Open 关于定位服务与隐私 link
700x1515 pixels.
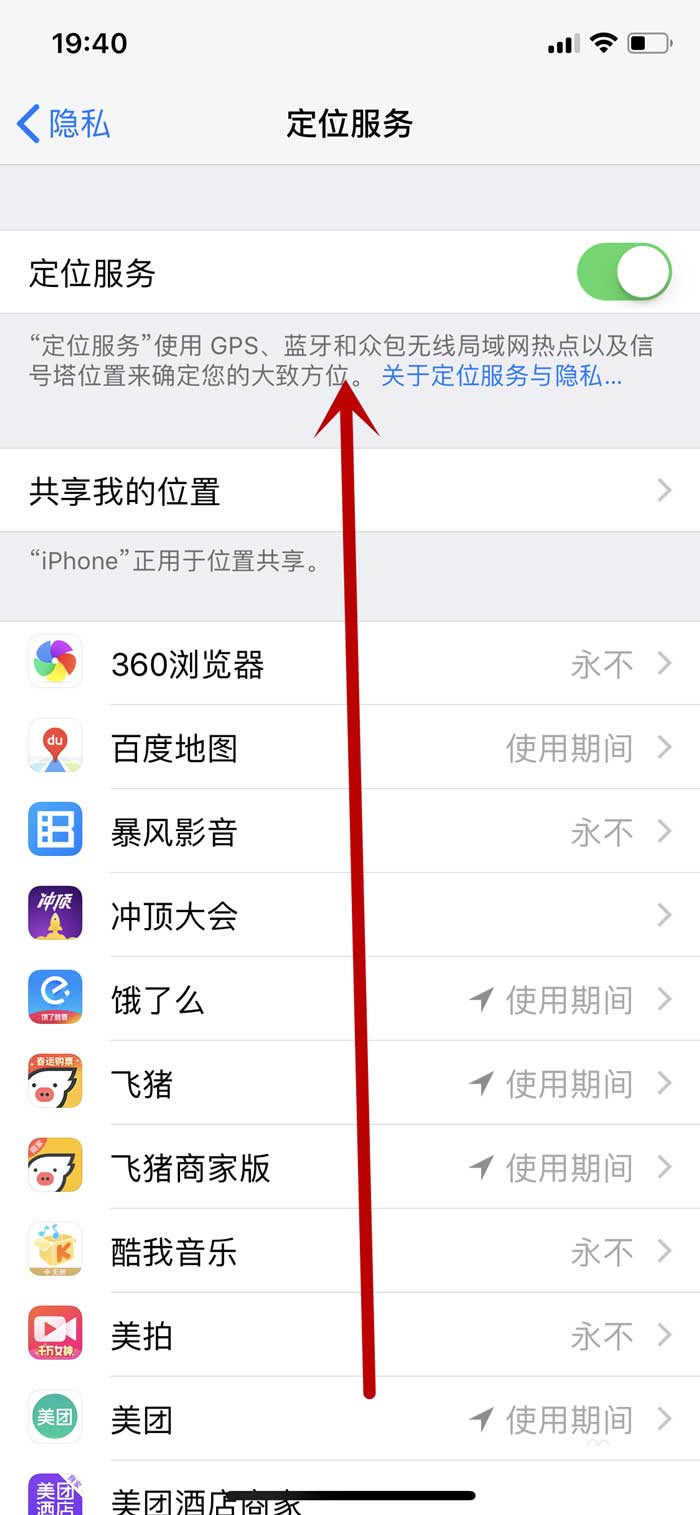click(x=501, y=376)
